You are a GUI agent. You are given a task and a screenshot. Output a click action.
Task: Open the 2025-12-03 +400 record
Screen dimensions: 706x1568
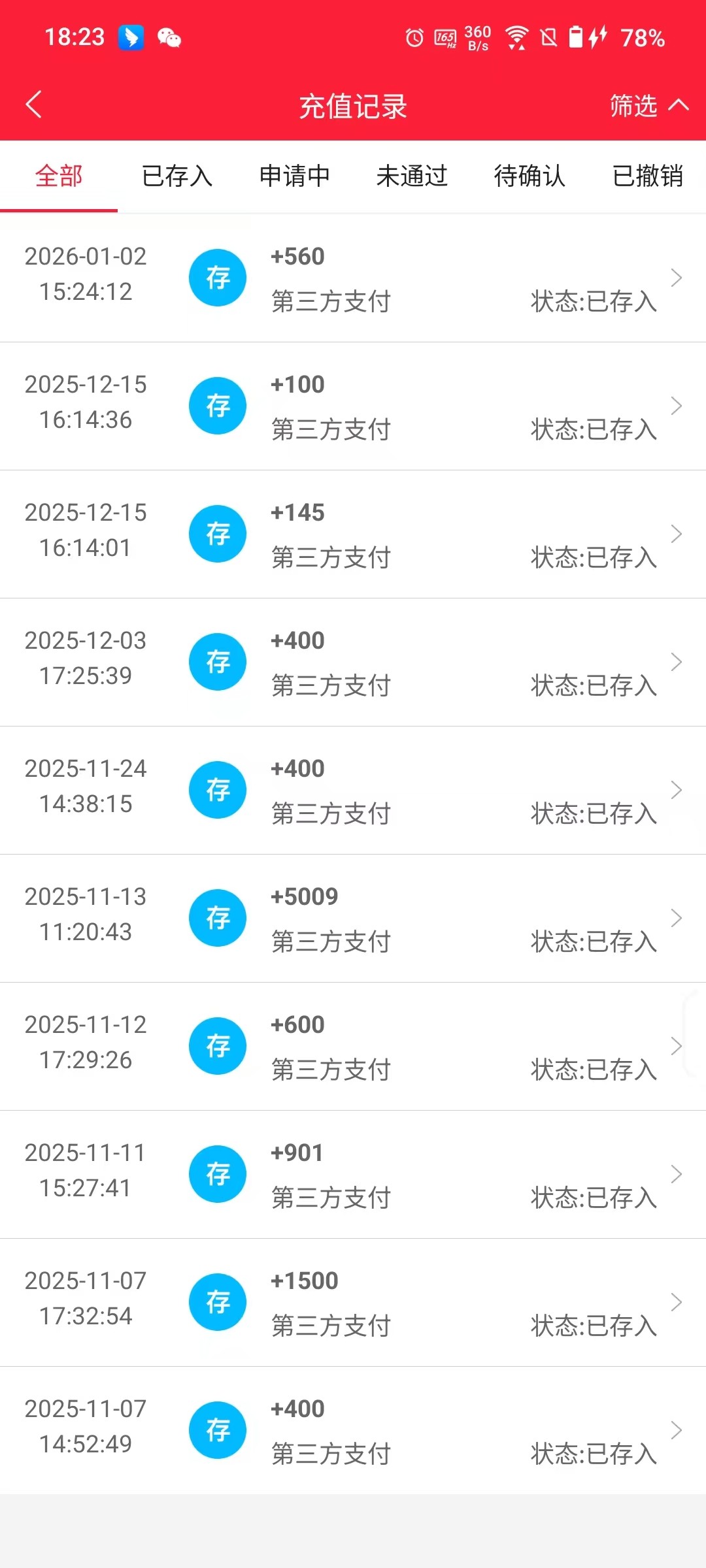tap(353, 662)
